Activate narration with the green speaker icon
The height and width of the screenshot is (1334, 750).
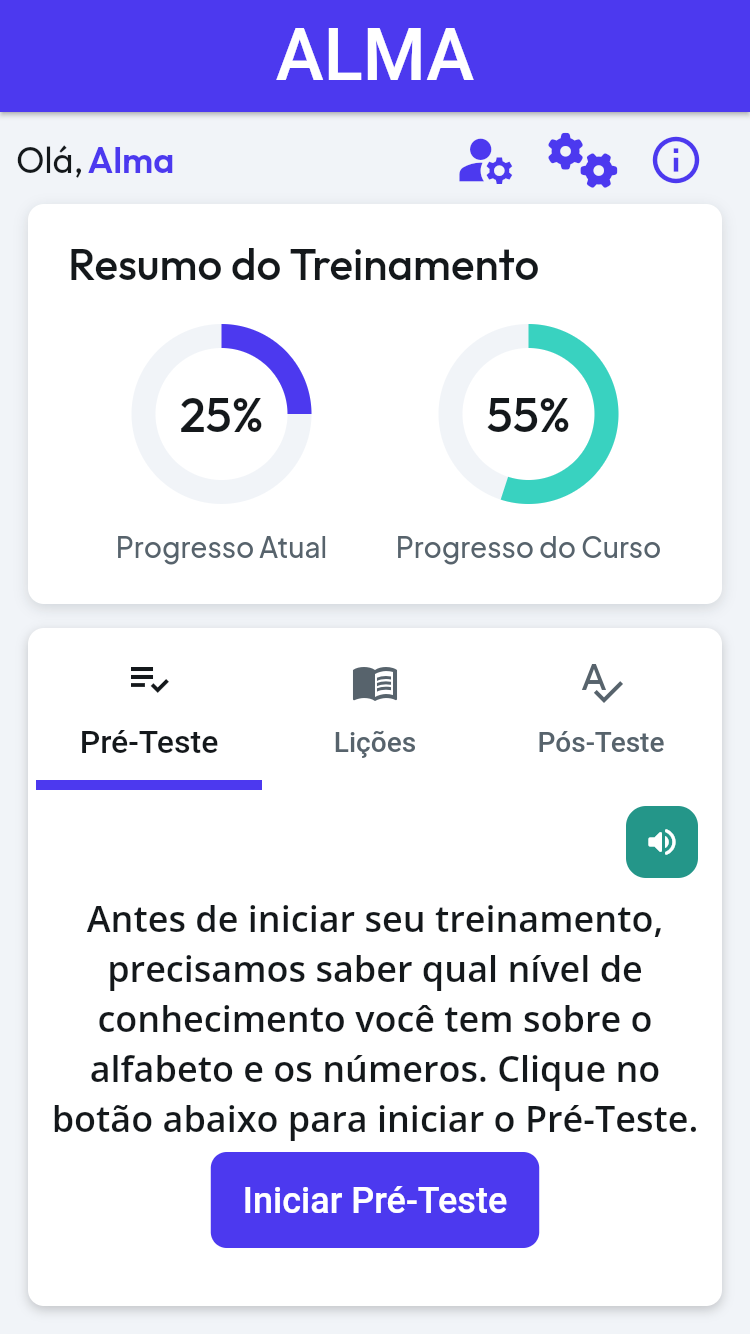pos(661,842)
